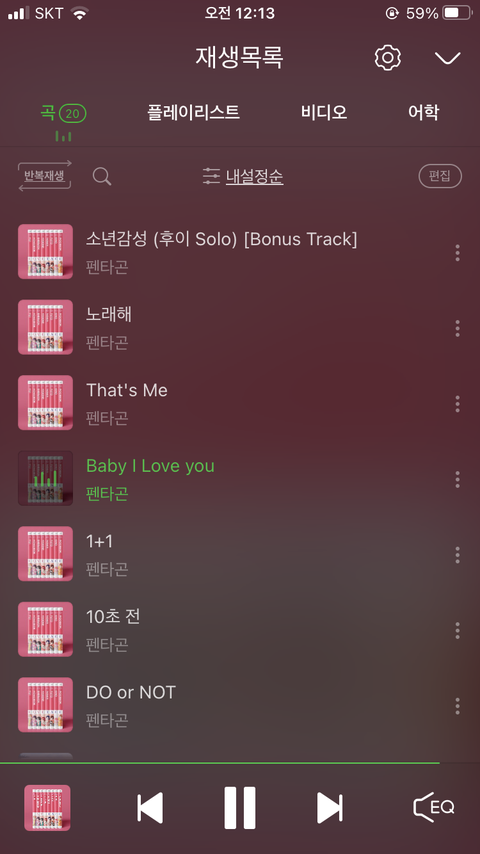Play 소년감성 (후이 Solo) Bonus Track

(x=240, y=252)
